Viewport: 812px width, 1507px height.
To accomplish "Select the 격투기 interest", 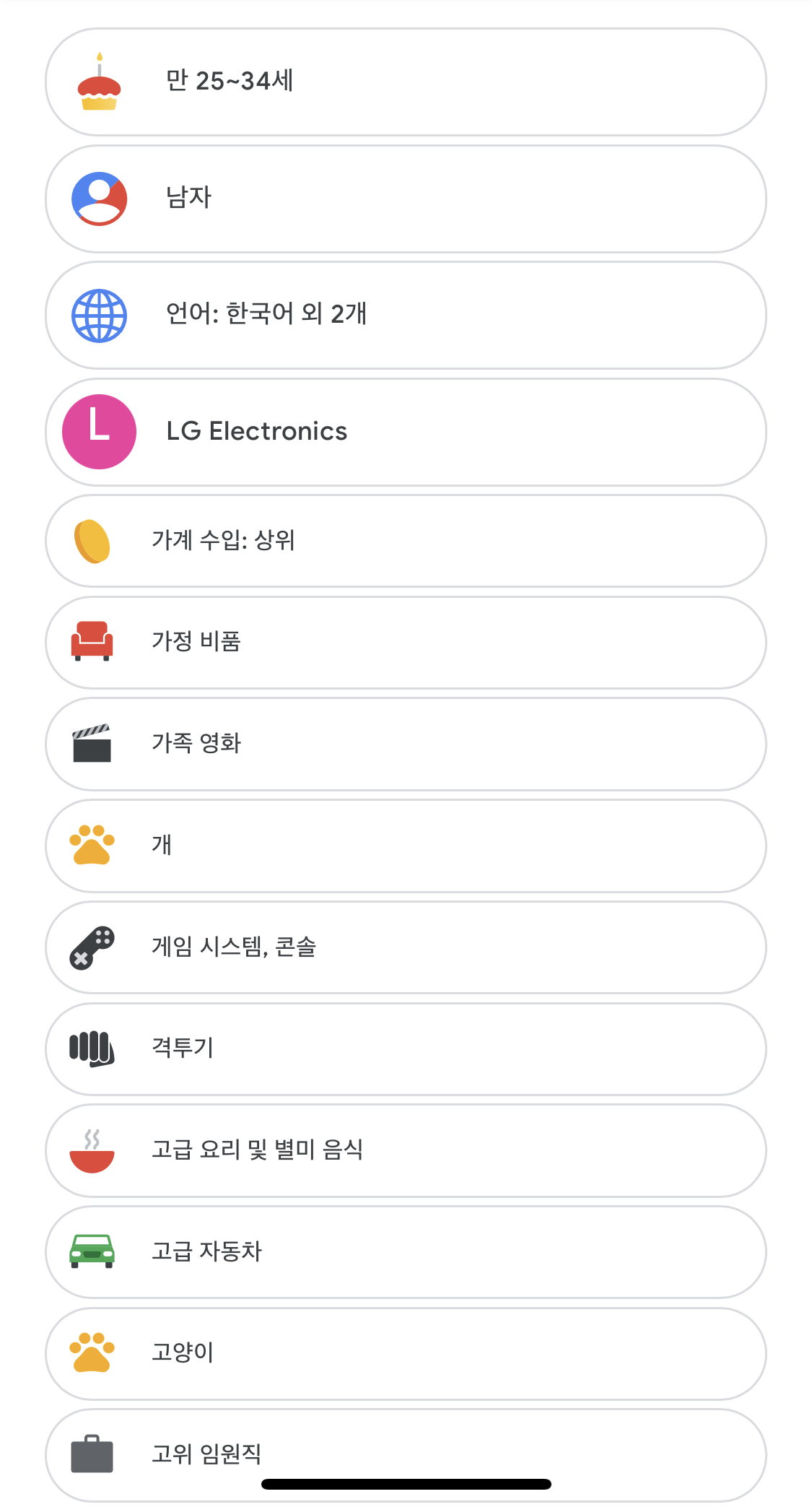I will pyautogui.click(x=405, y=1048).
